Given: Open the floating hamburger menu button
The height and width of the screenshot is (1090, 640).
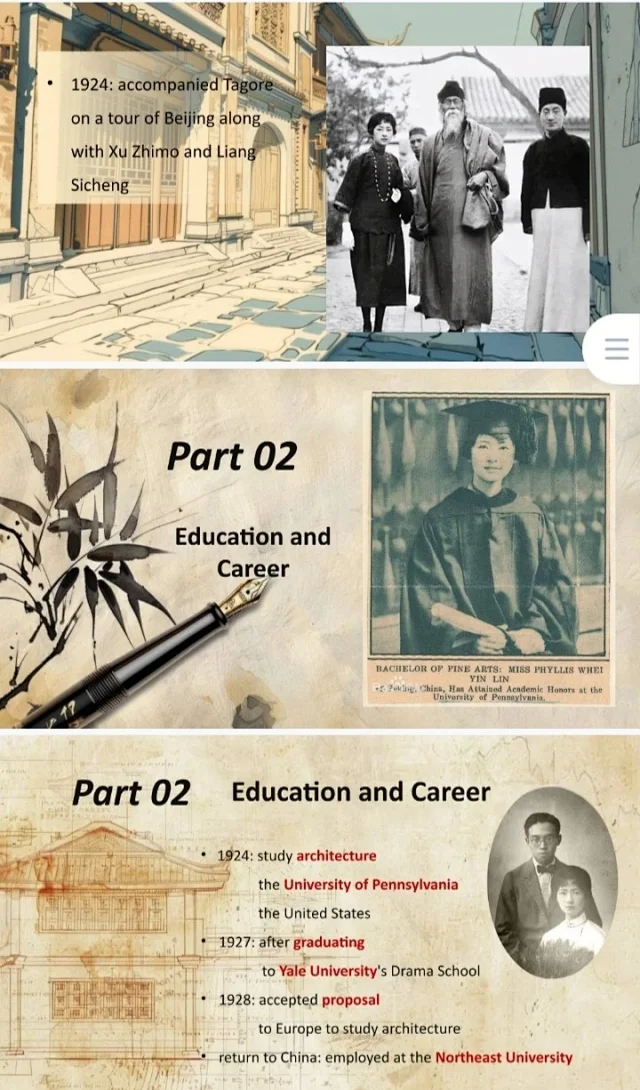Looking at the screenshot, I should click(x=616, y=349).
